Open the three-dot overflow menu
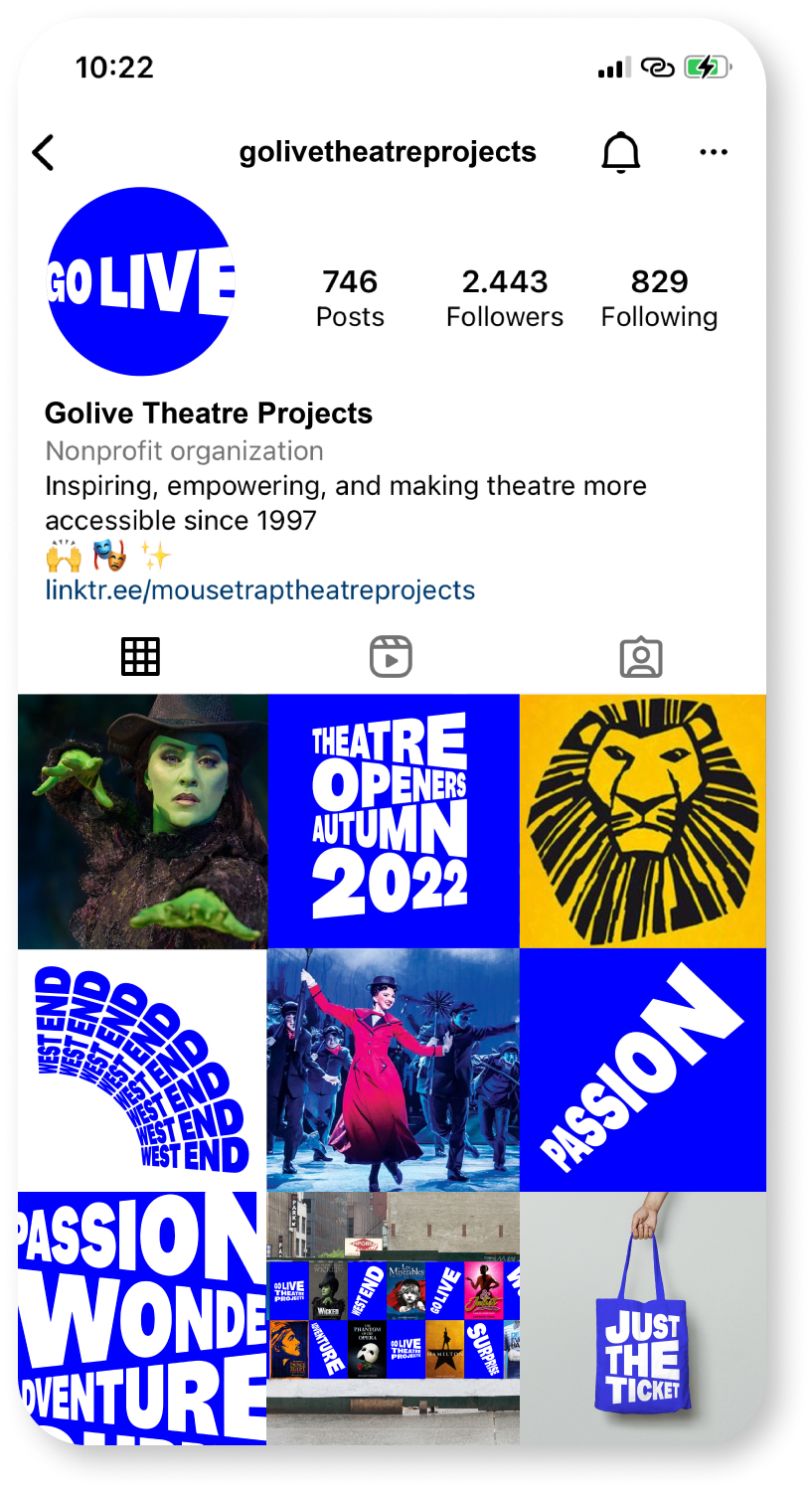This screenshot has width=812, height=1491. [714, 152]
